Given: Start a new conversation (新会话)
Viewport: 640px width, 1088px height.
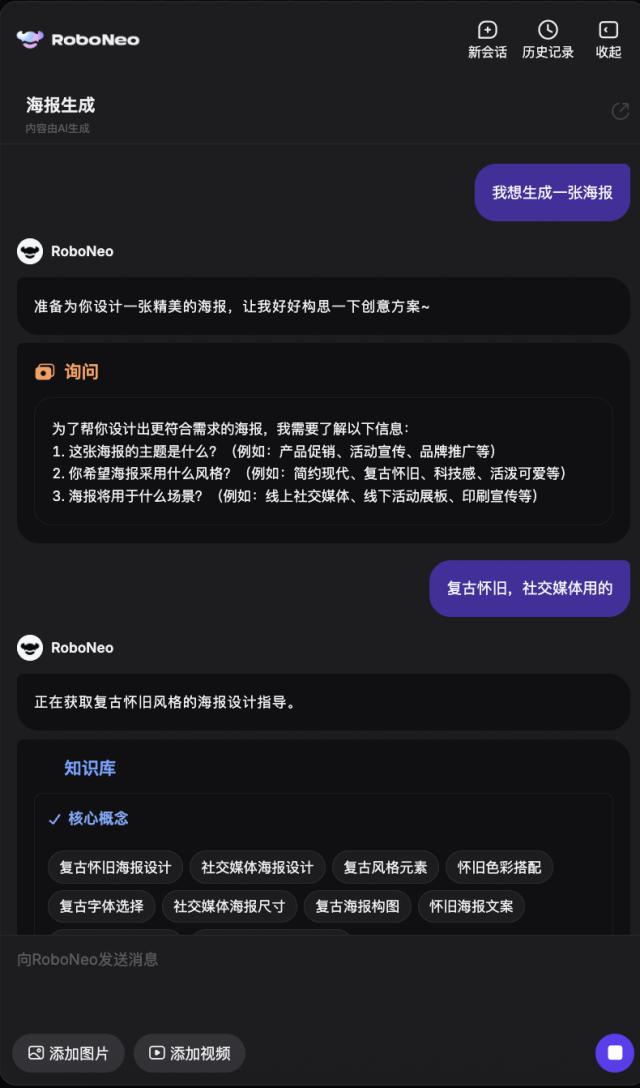Looking at the screenshot, I should (x=487, y=39).
